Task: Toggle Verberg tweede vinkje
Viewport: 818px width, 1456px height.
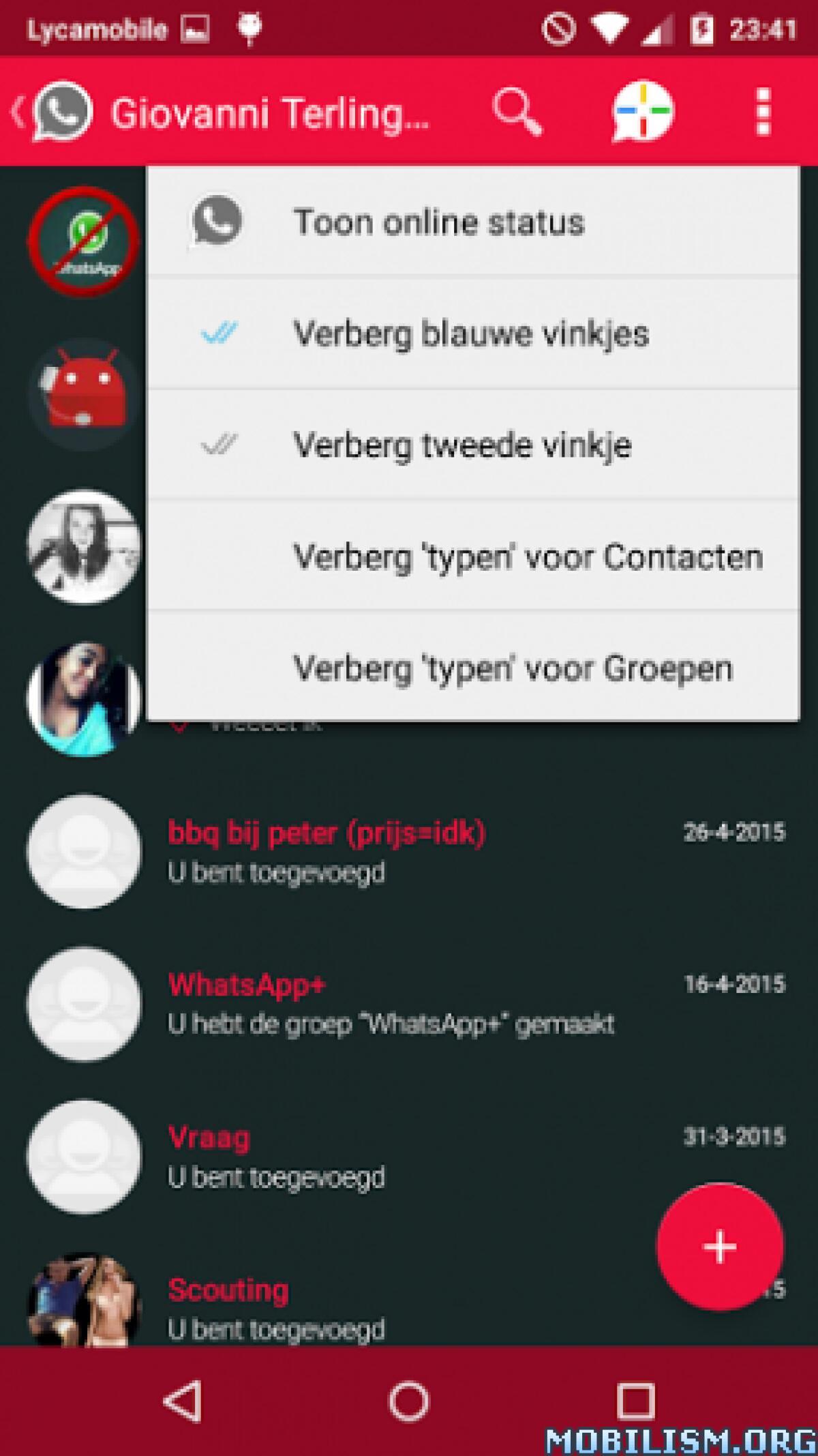Action: click(x=461, y=444)
